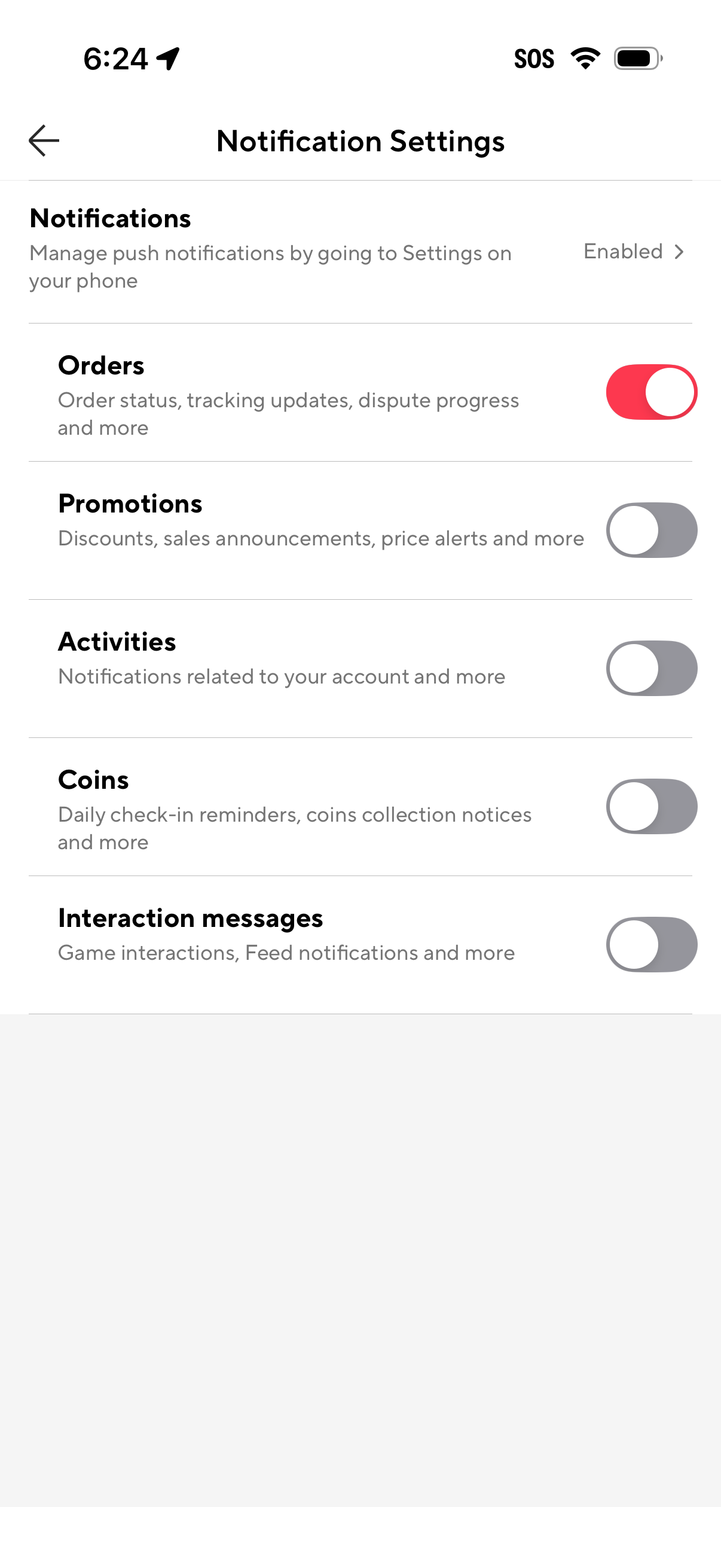Select the Orders row label

(101, 365)
